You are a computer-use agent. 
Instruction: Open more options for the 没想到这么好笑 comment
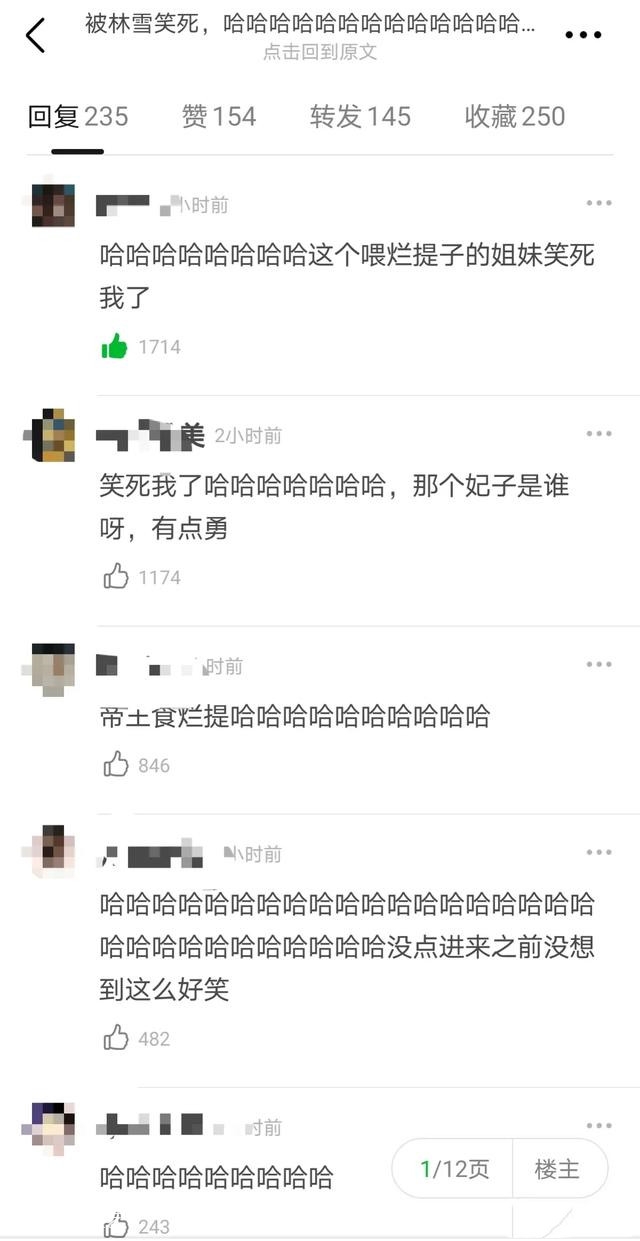(x=599, y=853)
